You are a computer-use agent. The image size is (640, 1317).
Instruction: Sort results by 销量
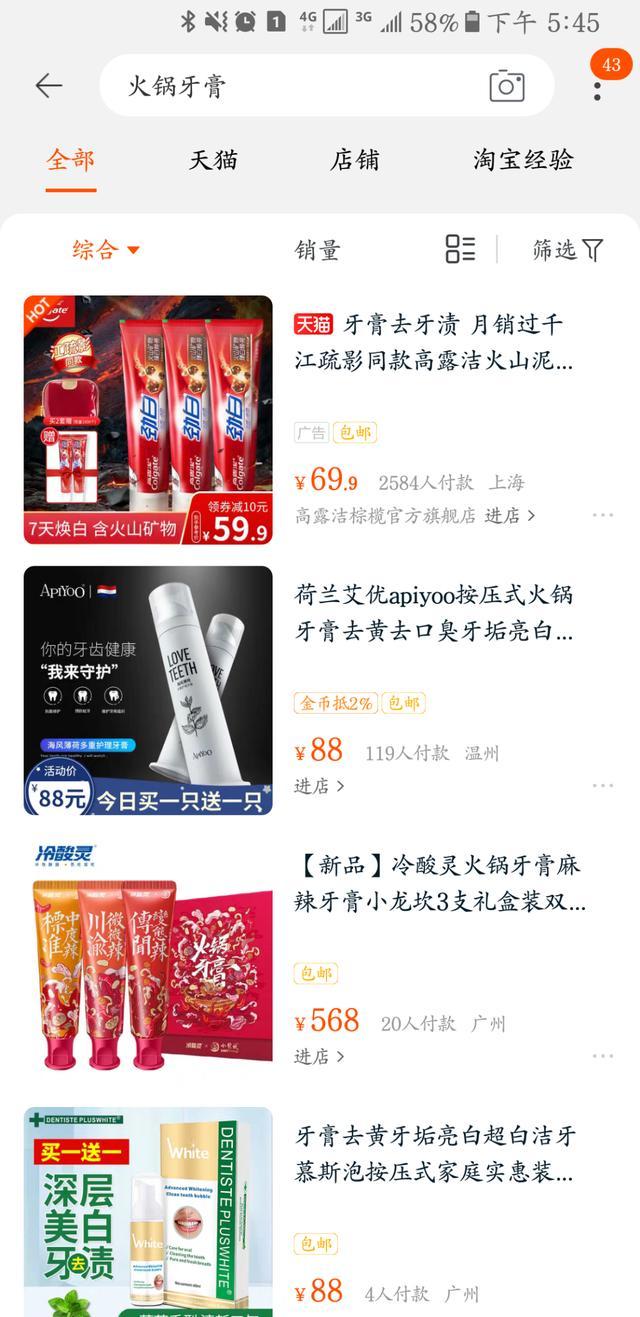(x=317, y=250)
